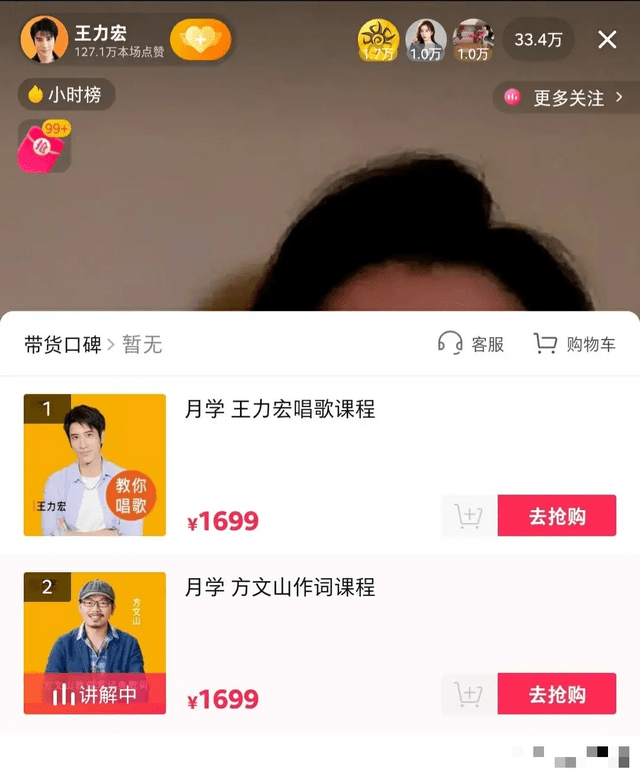
Task: Add 王力宏唱歌课程 to the cart
Action: point(468,516)
